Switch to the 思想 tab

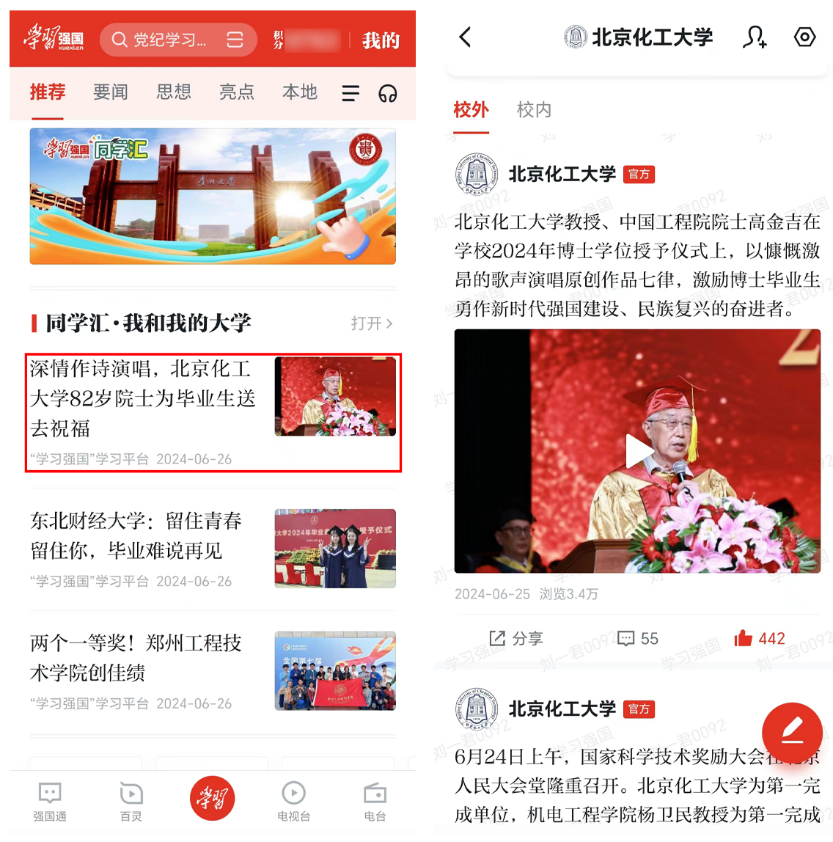coord(173,92)
